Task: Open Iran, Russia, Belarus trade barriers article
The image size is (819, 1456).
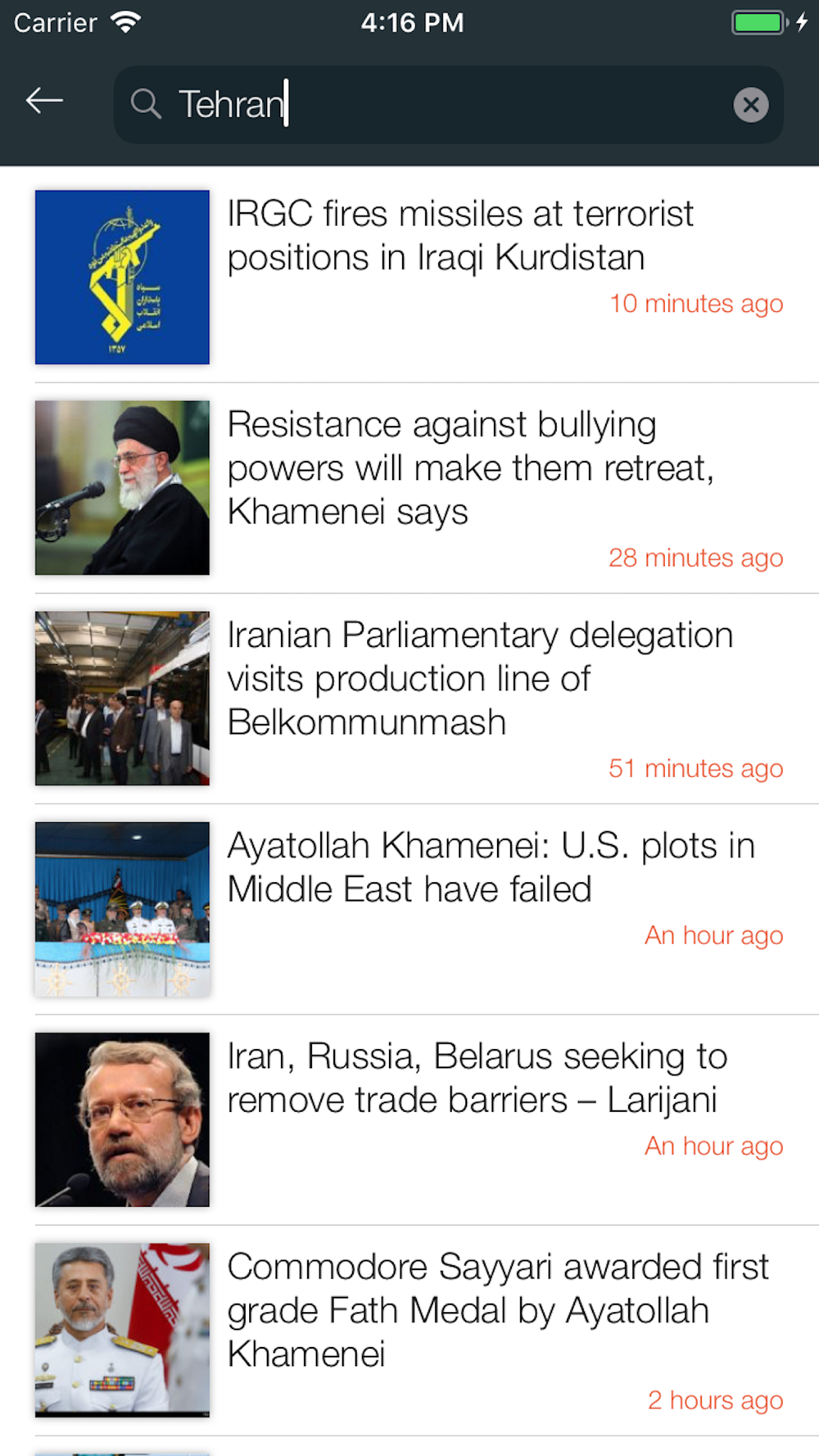Action: click(477, 1078)
